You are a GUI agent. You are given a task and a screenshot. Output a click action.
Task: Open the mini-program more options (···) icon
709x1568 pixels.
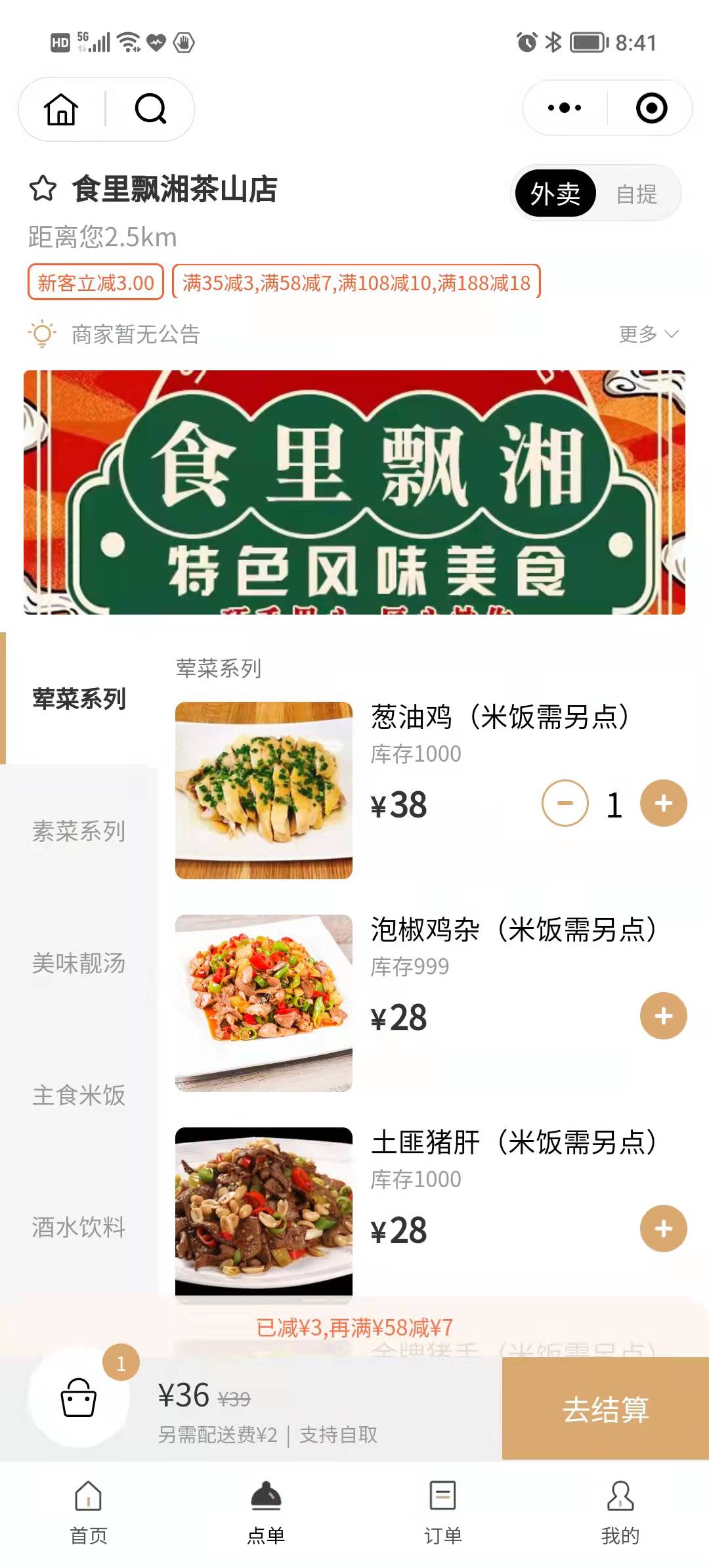pos(566,108)
